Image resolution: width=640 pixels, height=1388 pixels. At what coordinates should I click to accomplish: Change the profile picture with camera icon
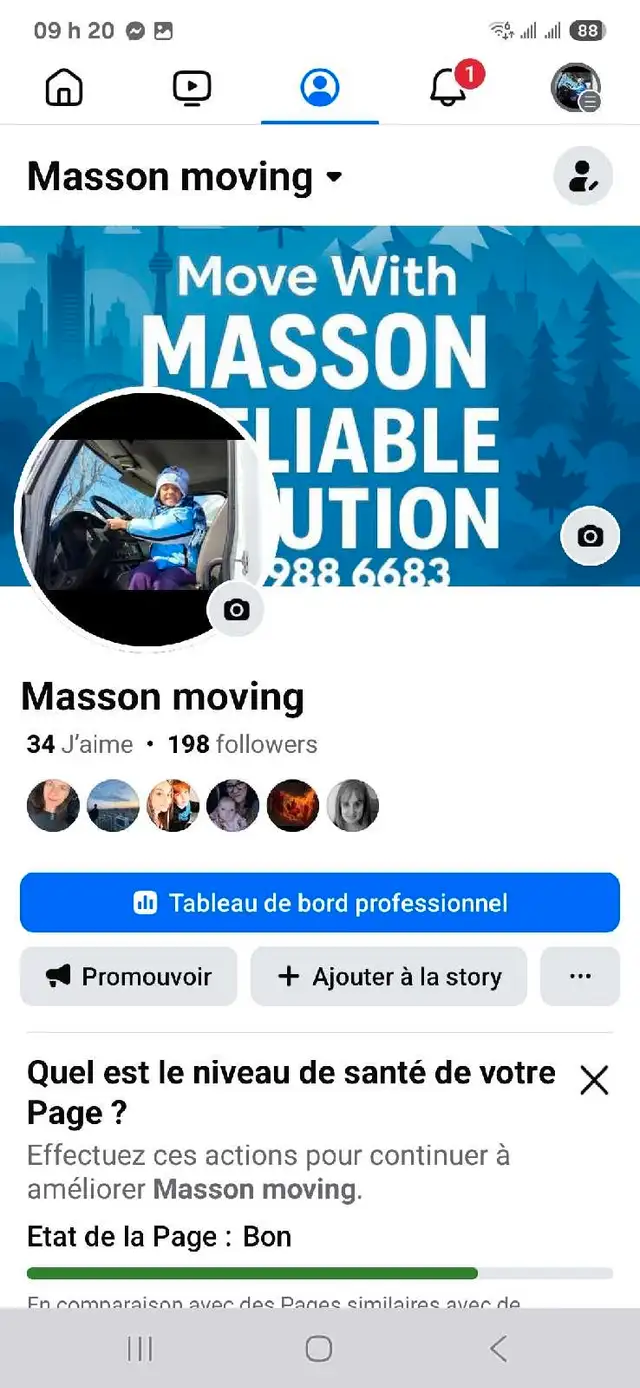click(236, 609)
